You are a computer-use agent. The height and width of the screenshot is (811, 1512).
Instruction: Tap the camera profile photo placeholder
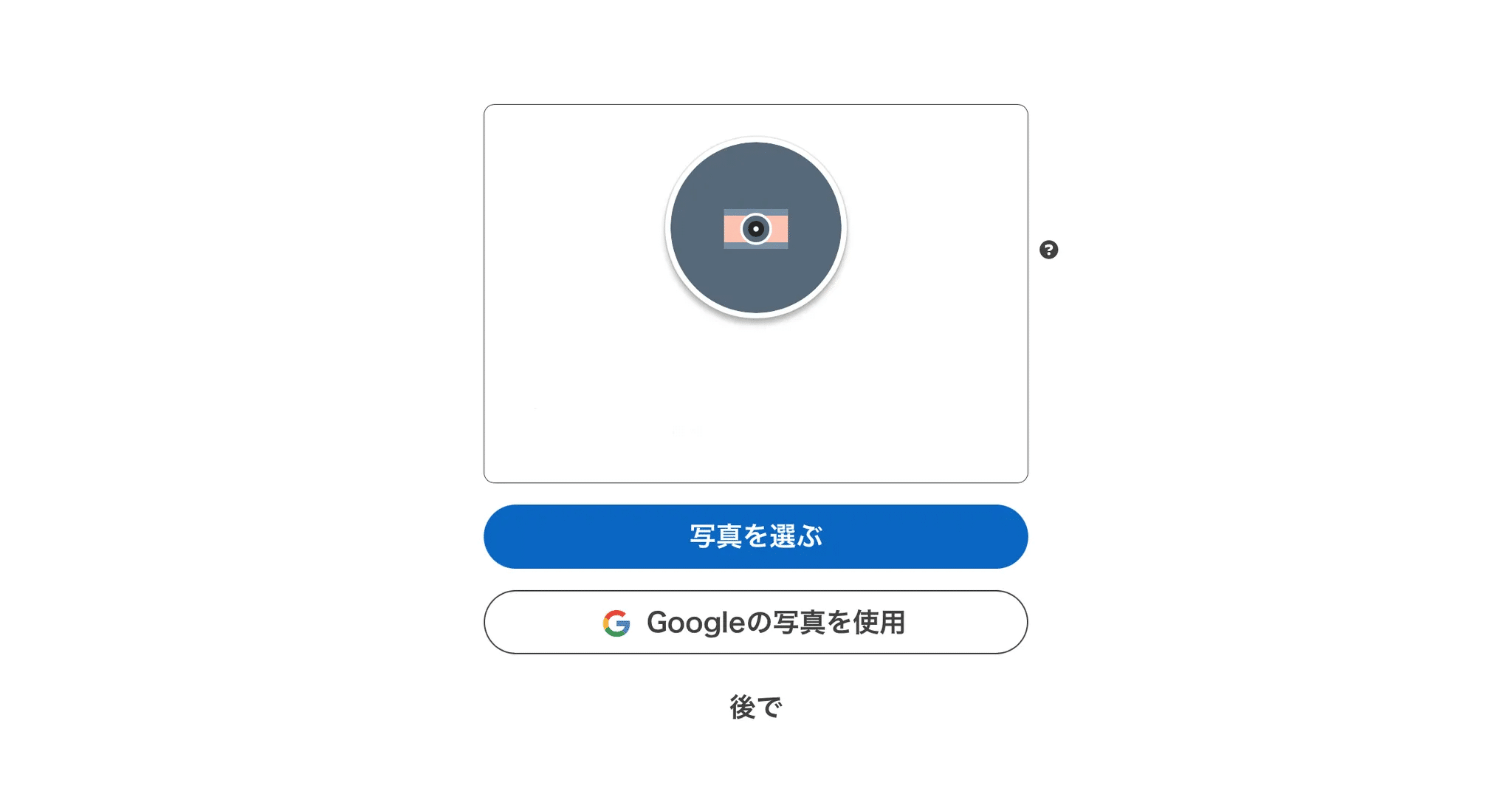coord(755,227)
